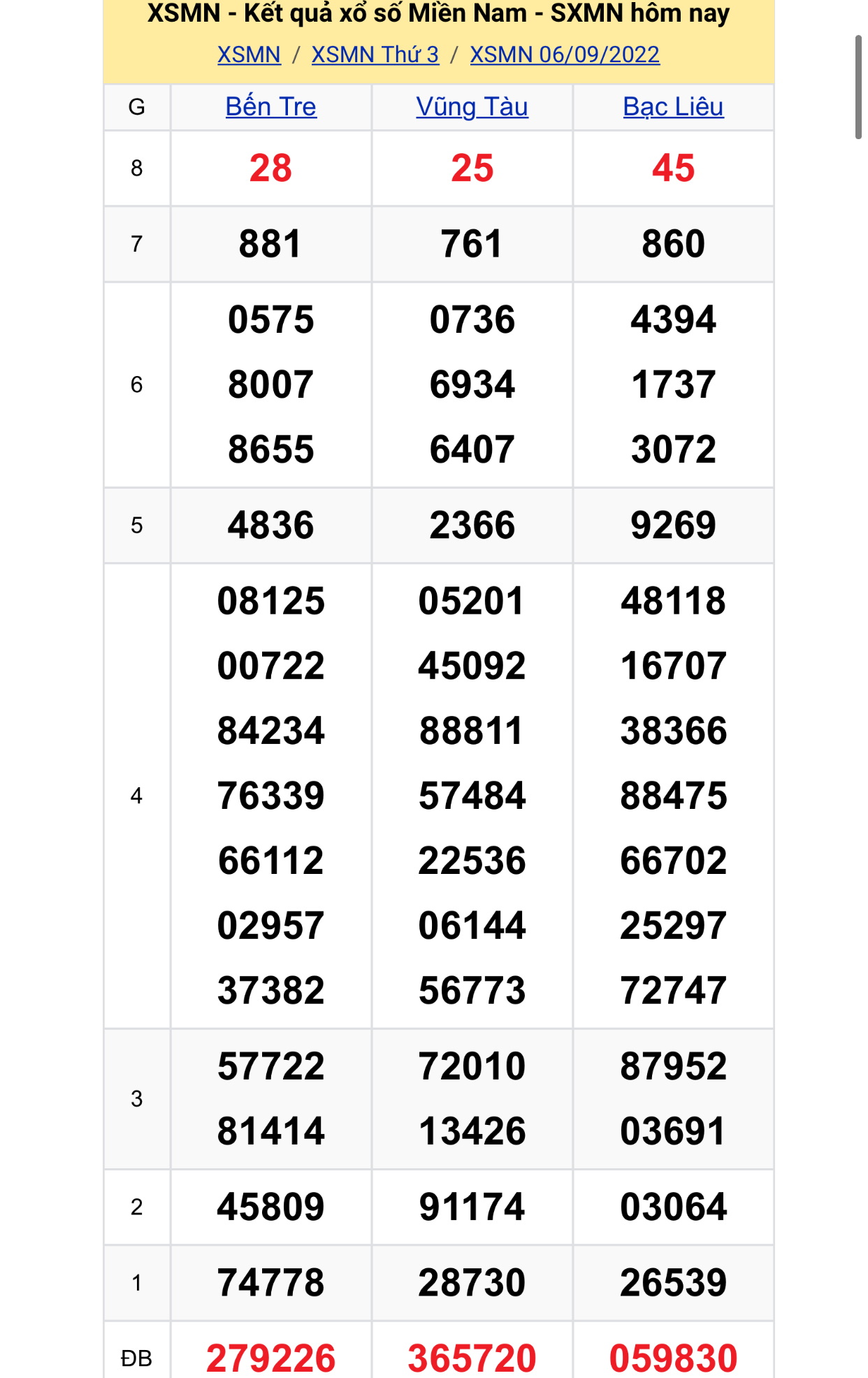The width and height of the screenshot is (868, 1378).
Task: Open Bến Tre lottery results
Action: 271,107
